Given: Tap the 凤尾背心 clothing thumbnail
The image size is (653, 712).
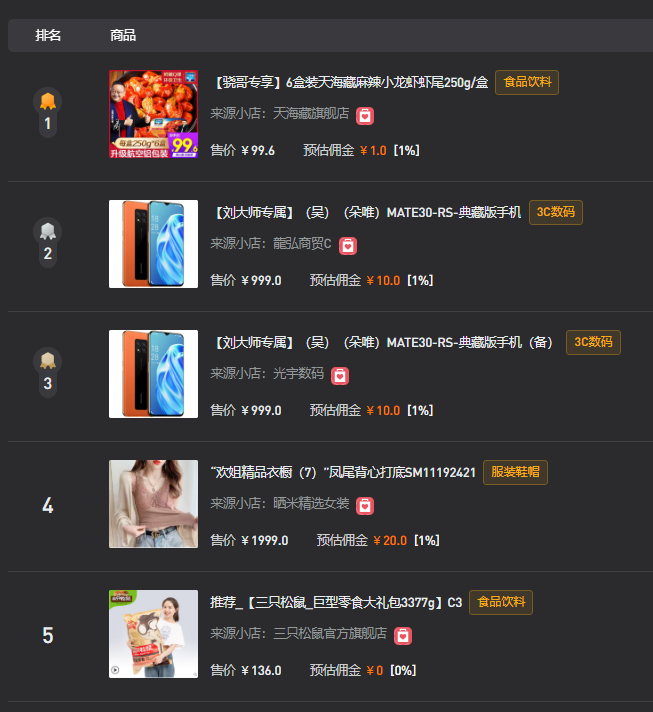Looking at the screenshot, I should point(153,504).
